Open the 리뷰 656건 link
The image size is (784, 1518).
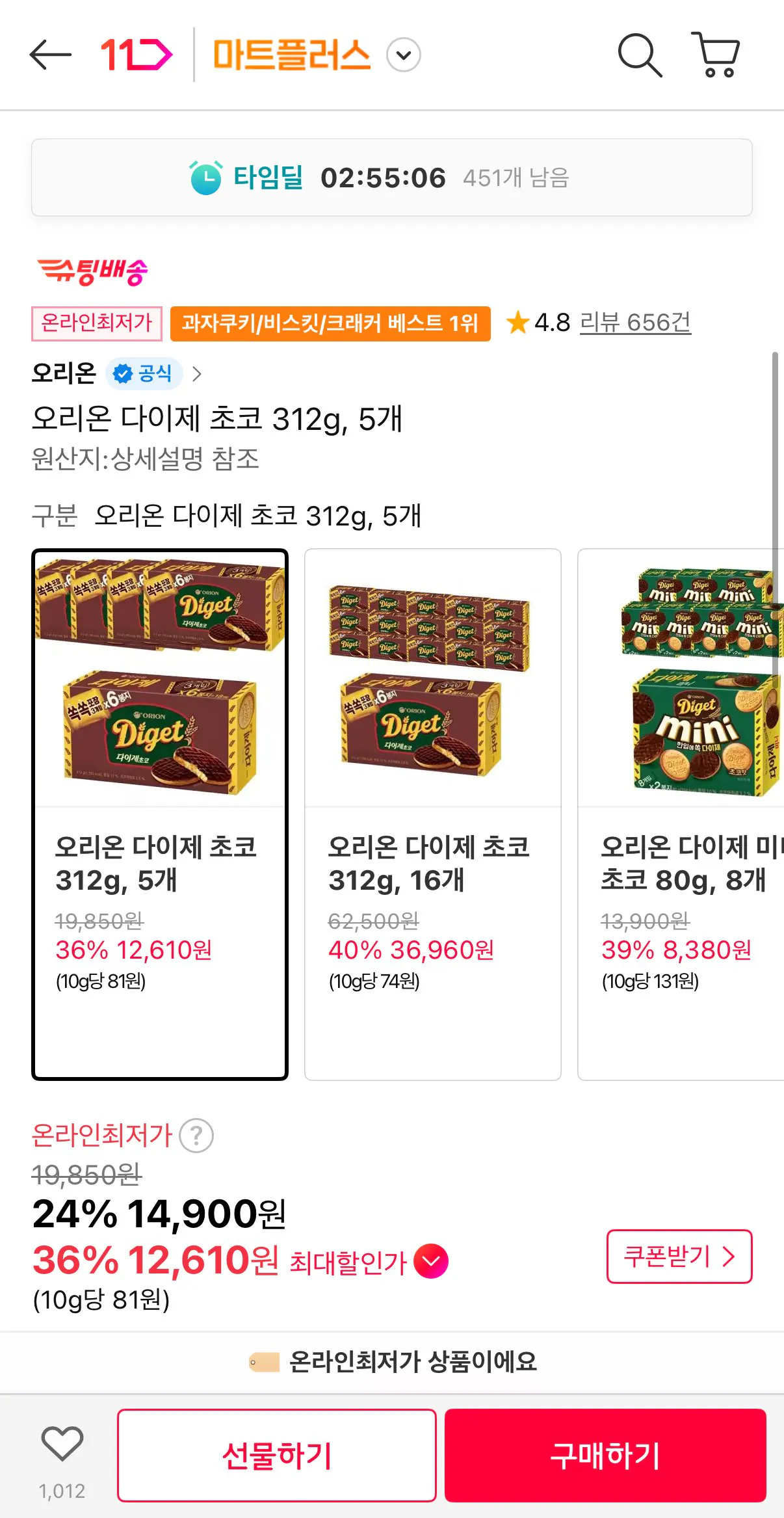pos(635,325)
